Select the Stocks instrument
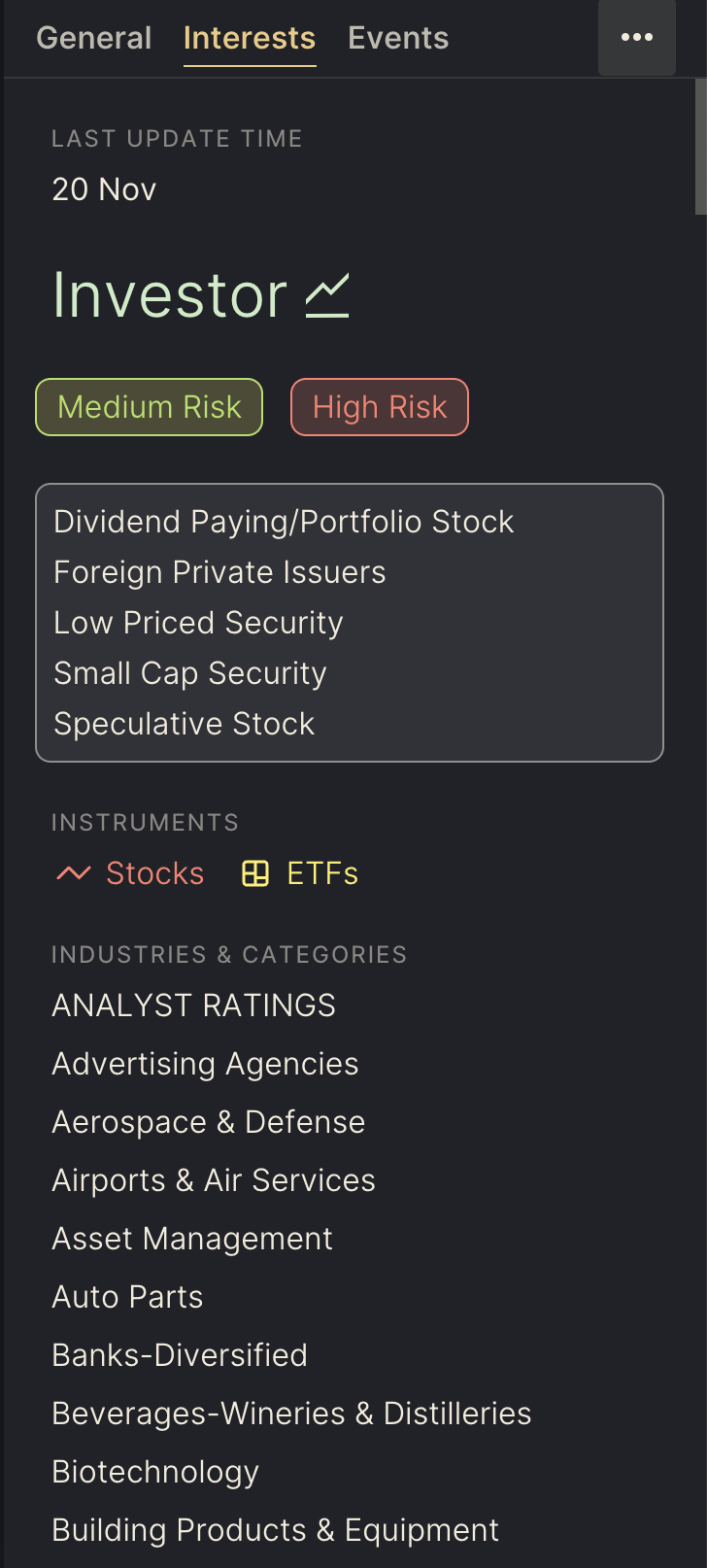707x1568 pixels. pos(130,873)
